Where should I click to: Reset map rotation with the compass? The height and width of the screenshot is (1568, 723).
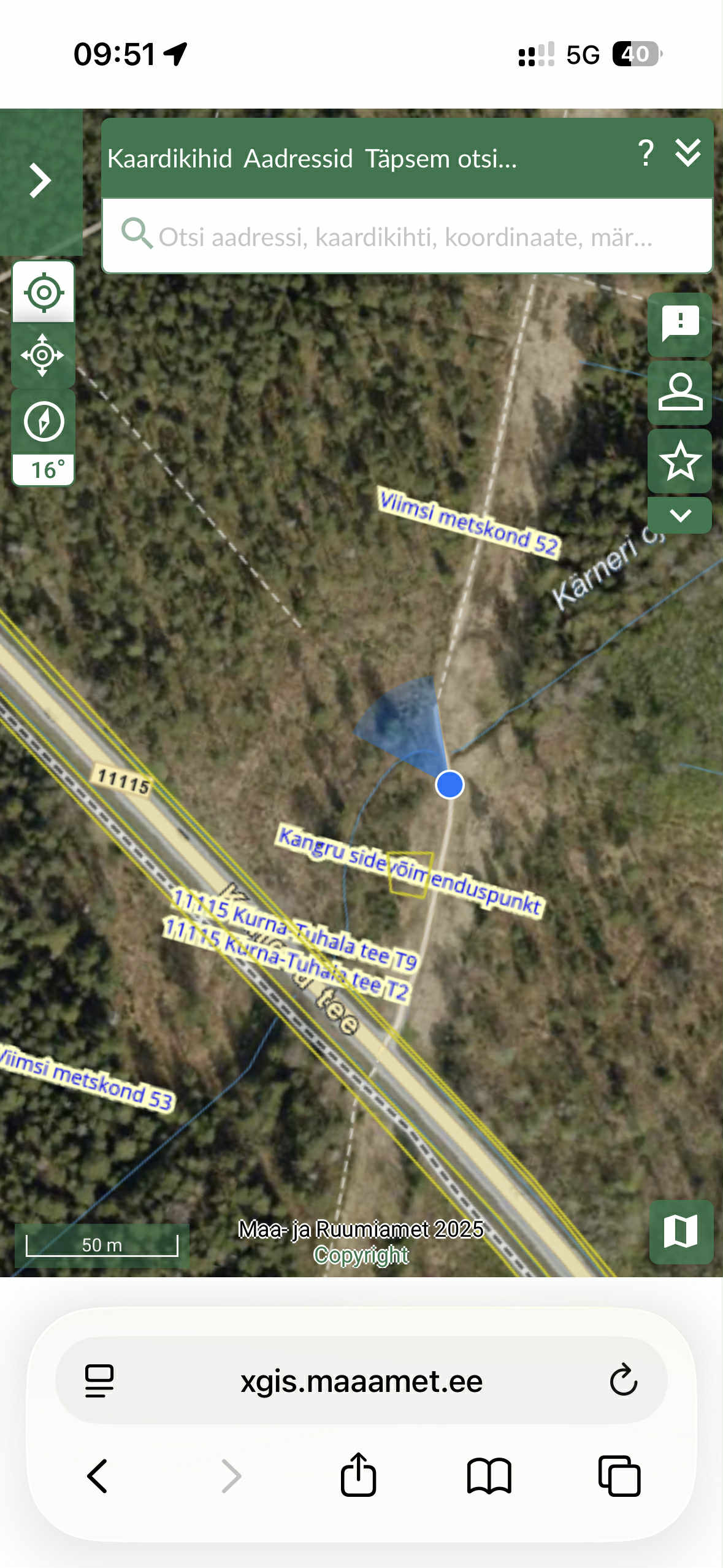[44, 422]
